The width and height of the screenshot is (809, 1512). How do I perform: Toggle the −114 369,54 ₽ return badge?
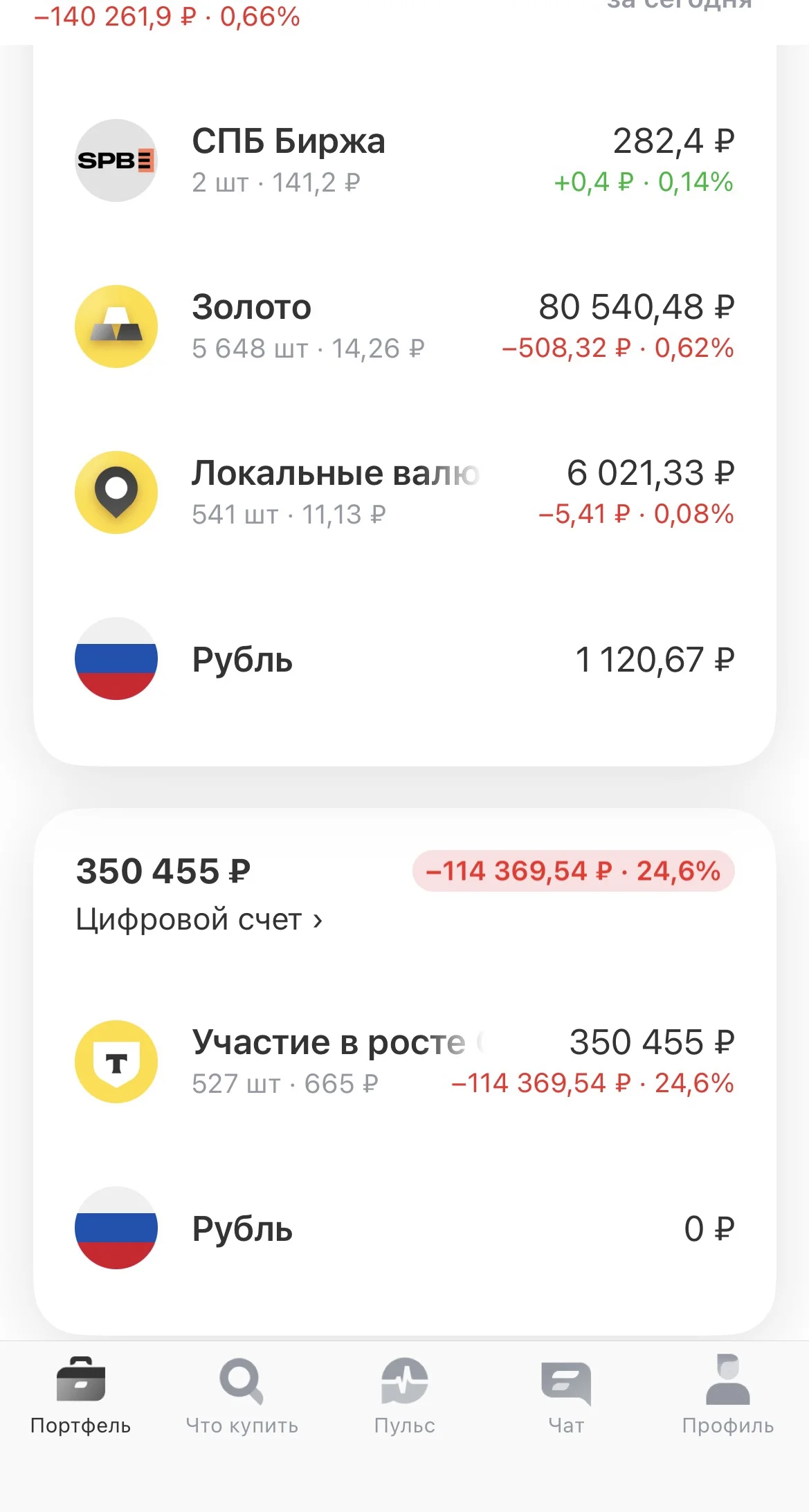(x=573, y=871)
